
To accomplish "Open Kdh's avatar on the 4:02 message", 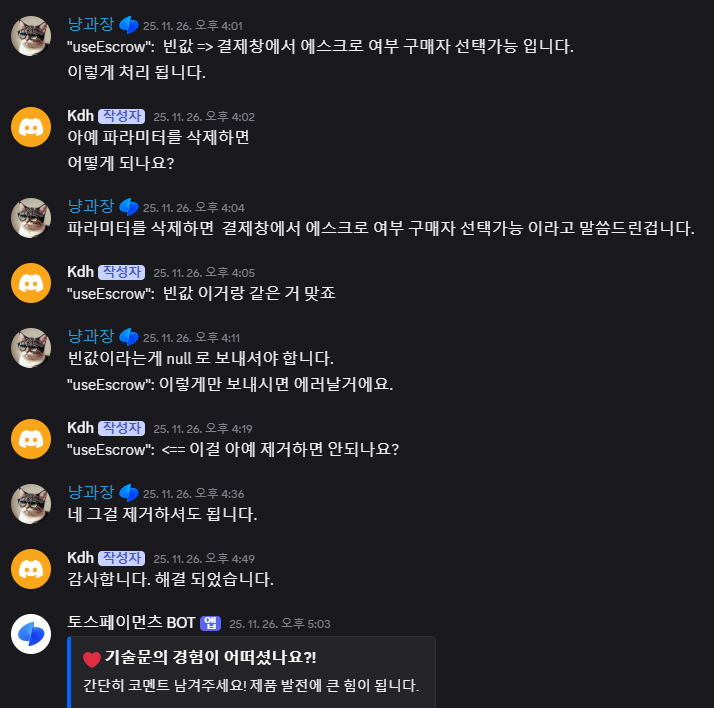I will click(x=31, y=128).
